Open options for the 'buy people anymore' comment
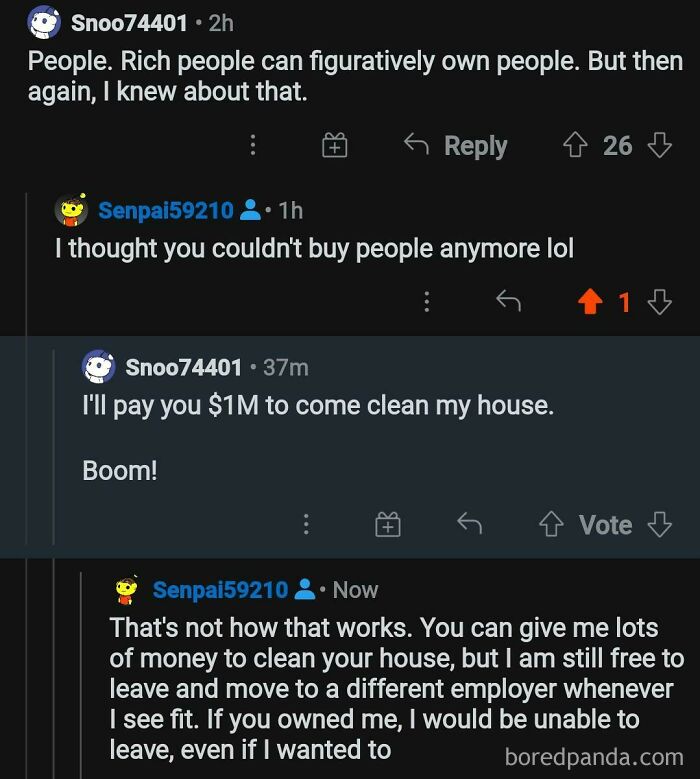700x779 pixels. tap(426, 302)
